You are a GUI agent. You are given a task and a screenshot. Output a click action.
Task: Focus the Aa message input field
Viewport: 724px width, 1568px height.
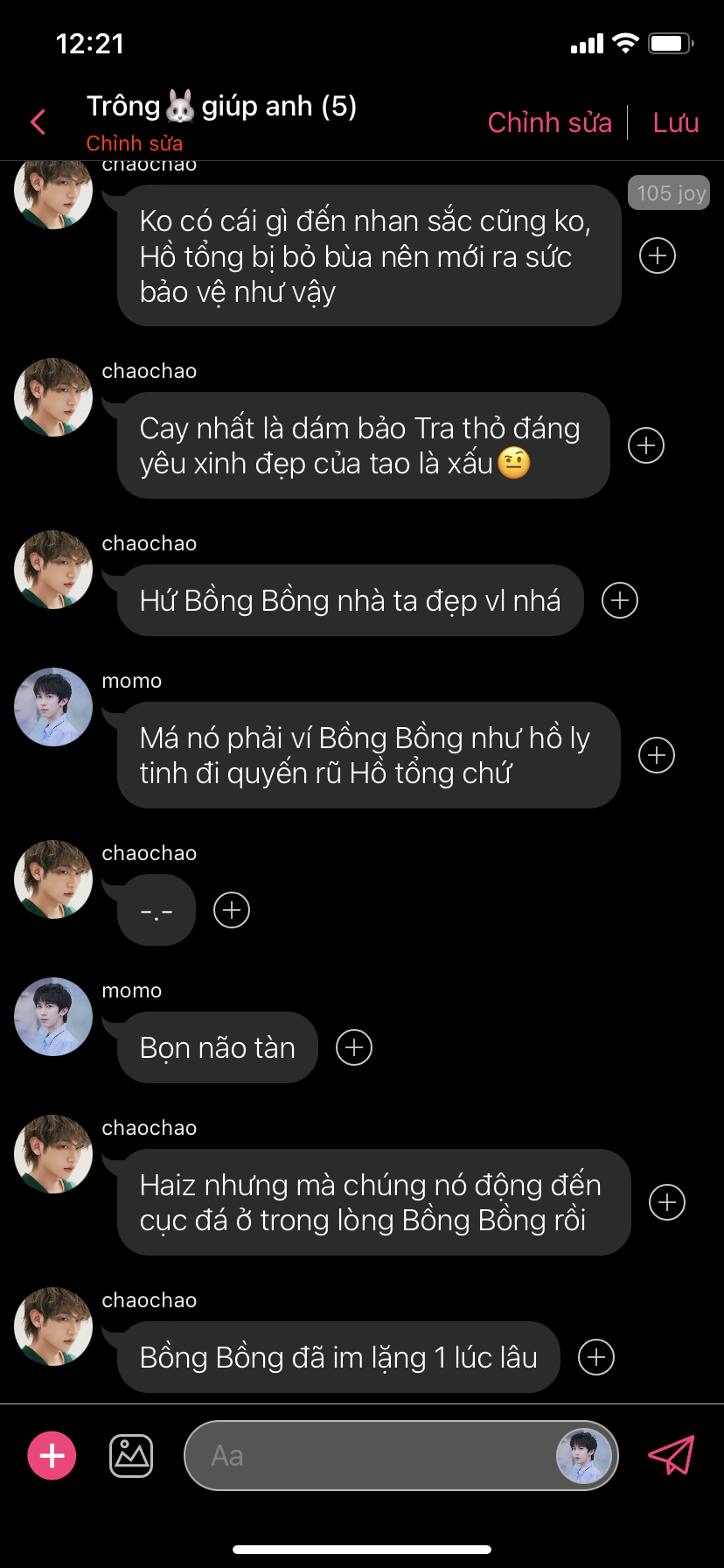(x=367, y=1456)
